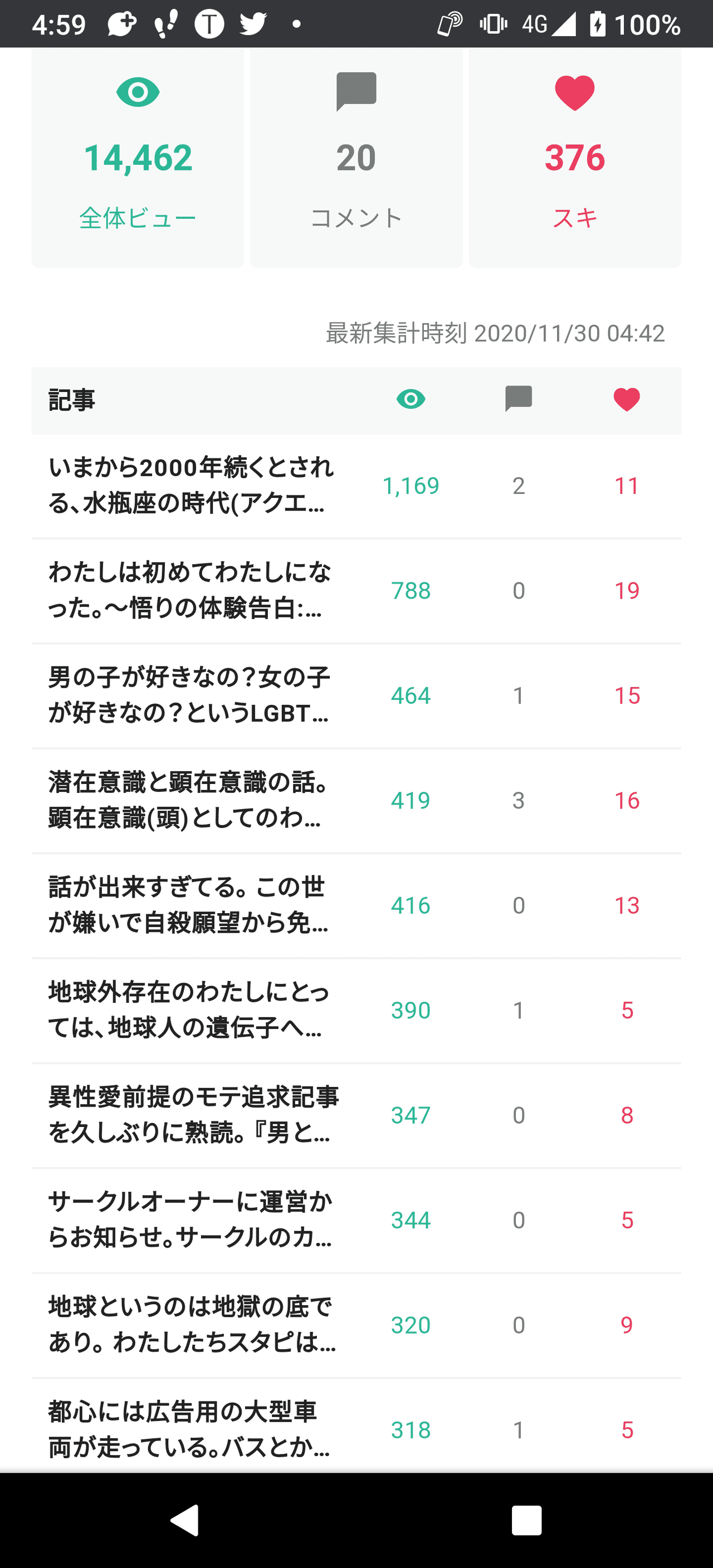The height and width of the screenshot is (1568, 713).
Task: Sort articles by the comment bubble icon
Action: pos(519,399)
